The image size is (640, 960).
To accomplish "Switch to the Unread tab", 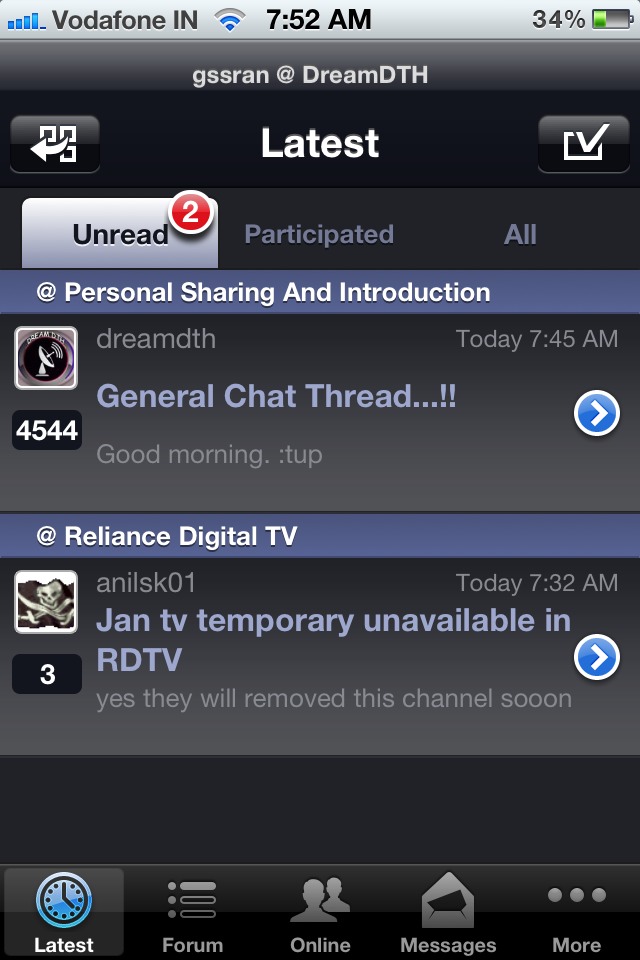I will coord(120,234).
